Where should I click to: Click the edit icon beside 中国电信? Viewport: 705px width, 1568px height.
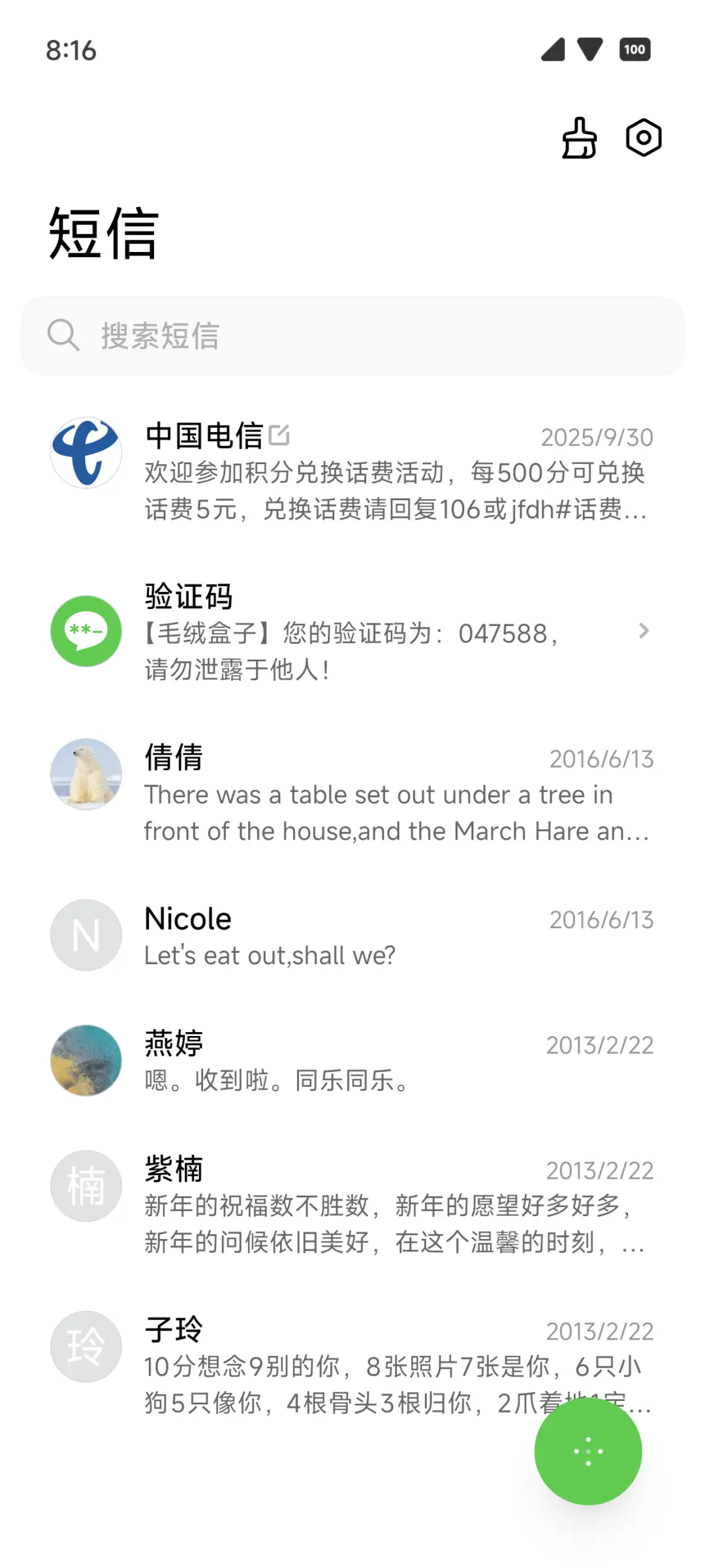[x=281, y=434]
